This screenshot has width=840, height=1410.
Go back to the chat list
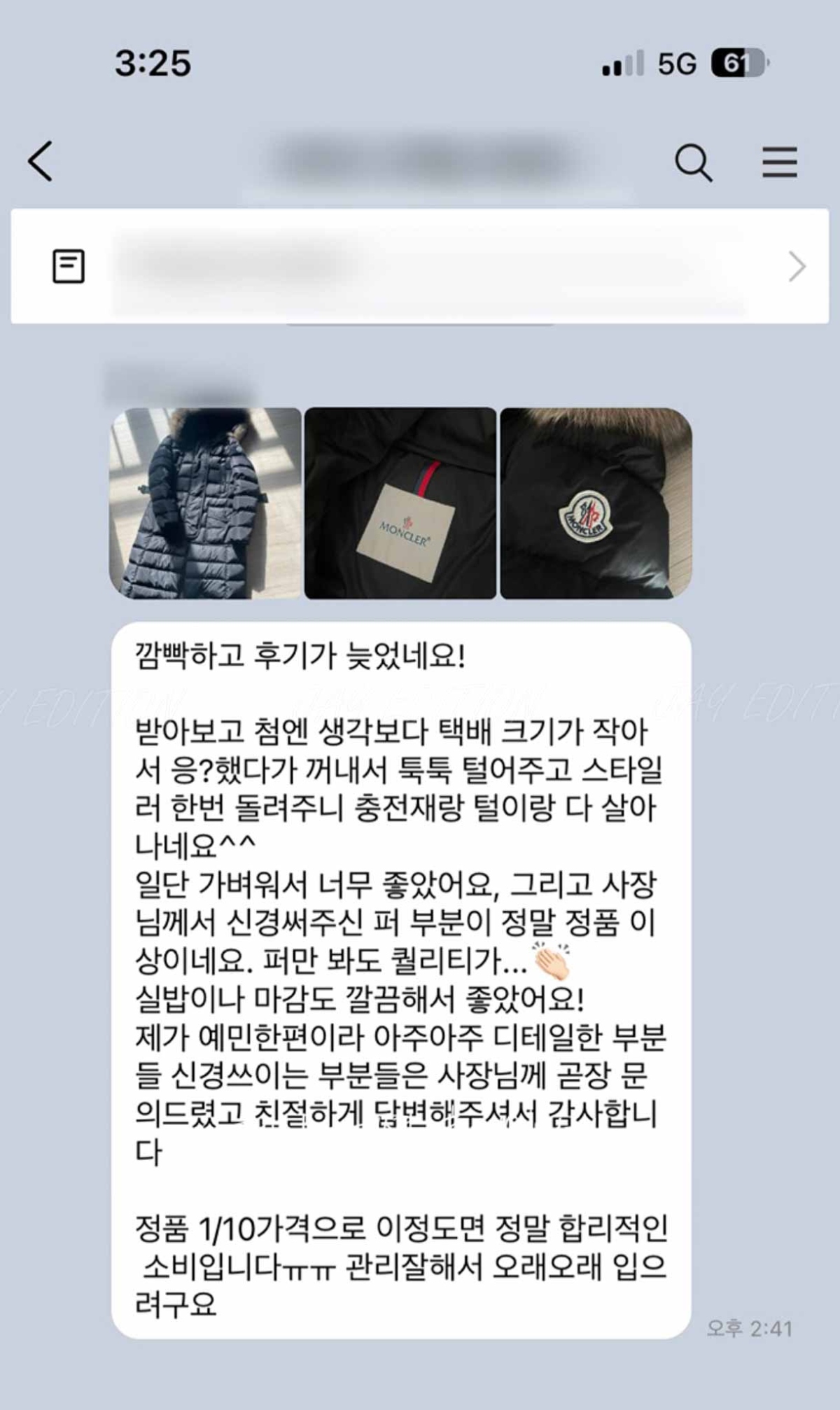pyautogui.click(x=41, y=162)
